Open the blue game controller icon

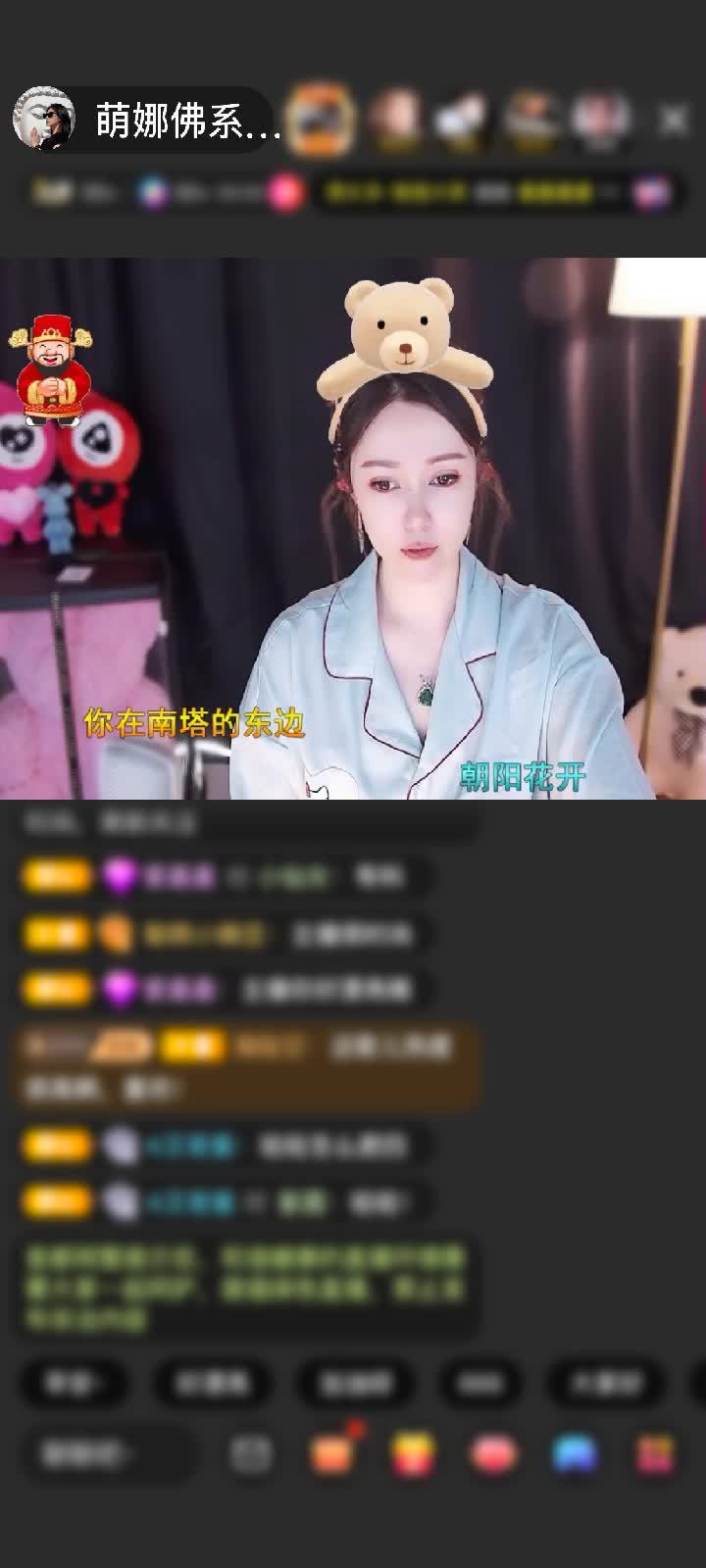574,1454
